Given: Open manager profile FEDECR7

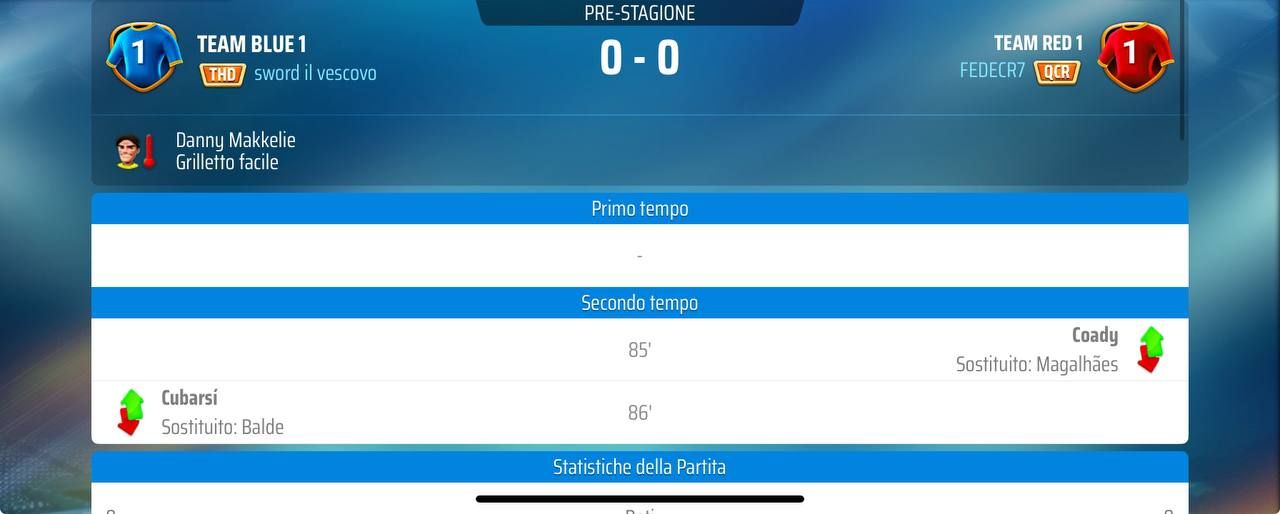Looking at the screenshot, I should pos(992,71).
